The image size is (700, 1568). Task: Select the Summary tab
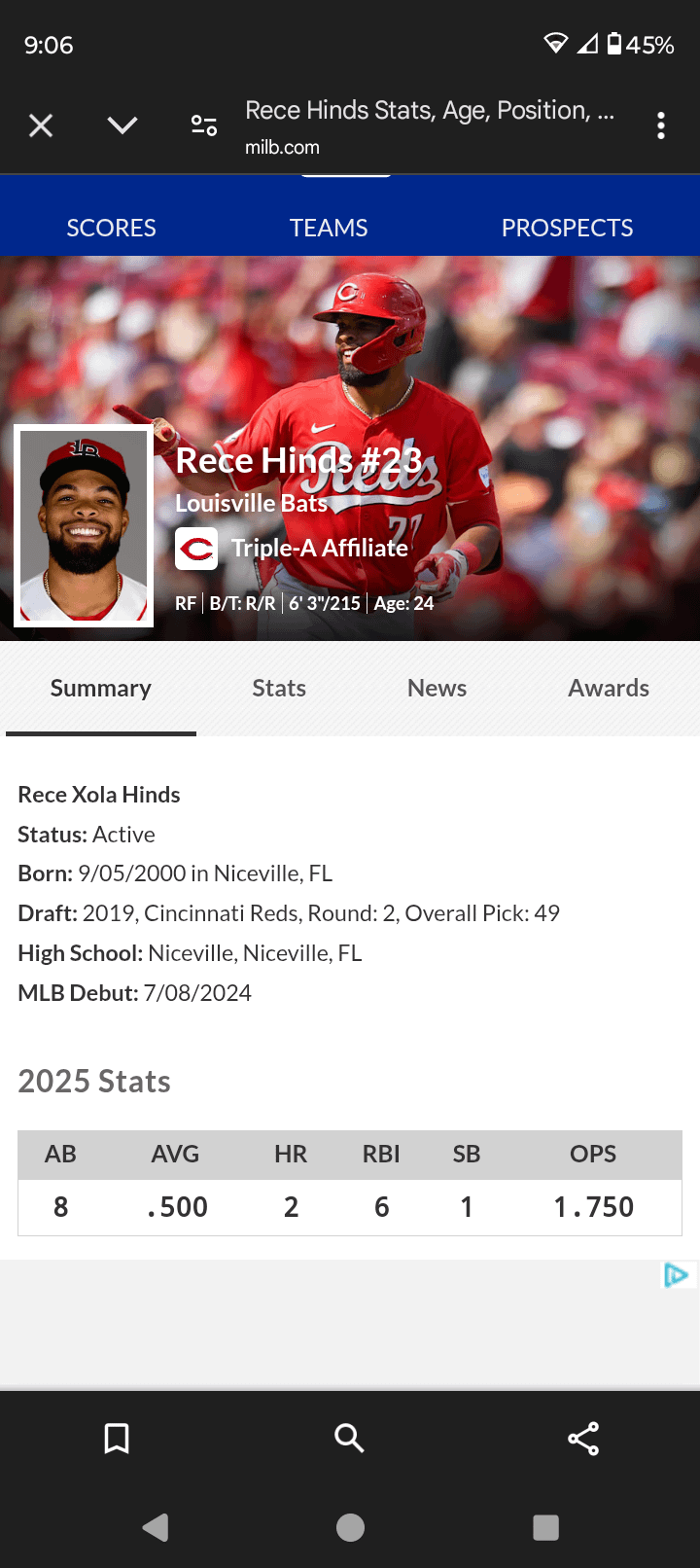tap(101, 689)
